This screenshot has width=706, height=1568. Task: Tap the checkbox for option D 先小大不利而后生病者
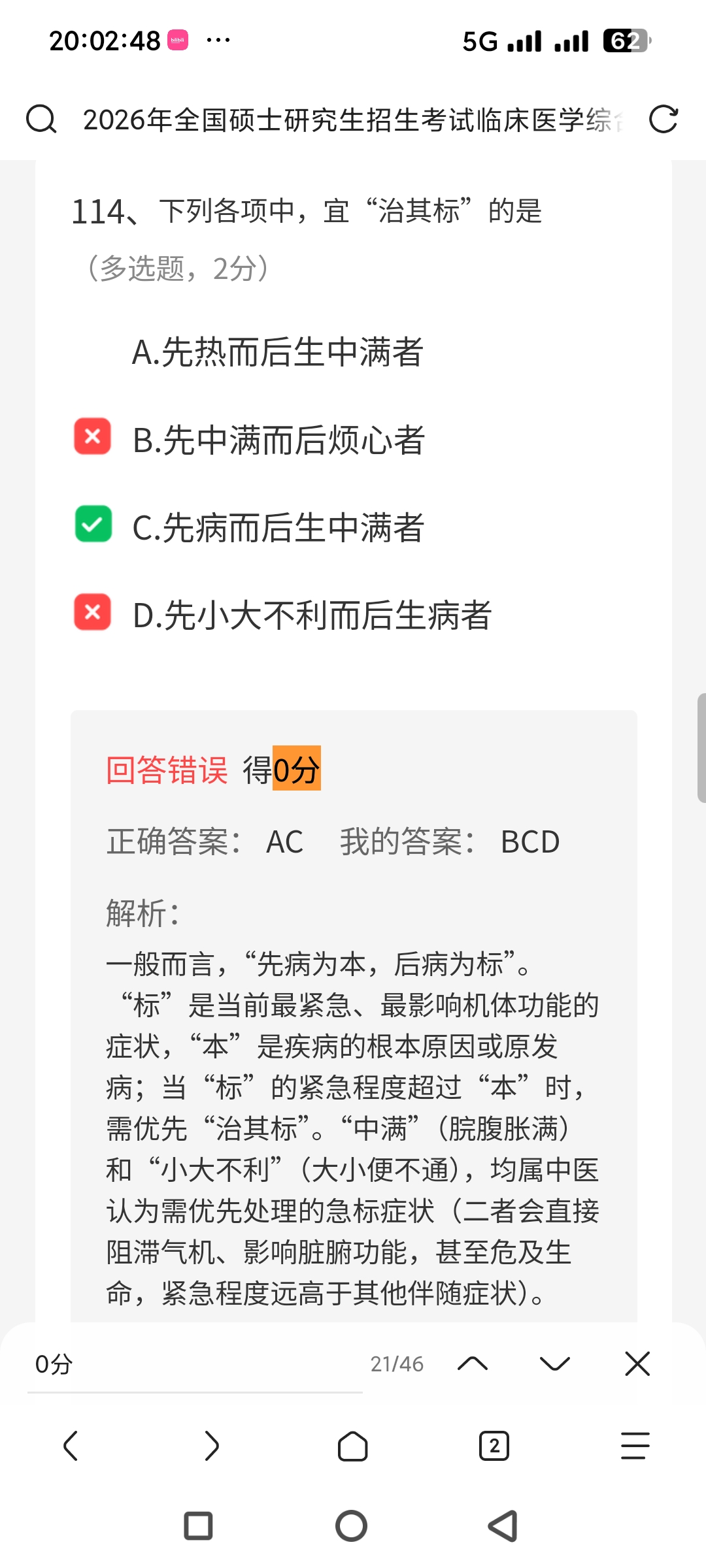(x=93, y=612)
